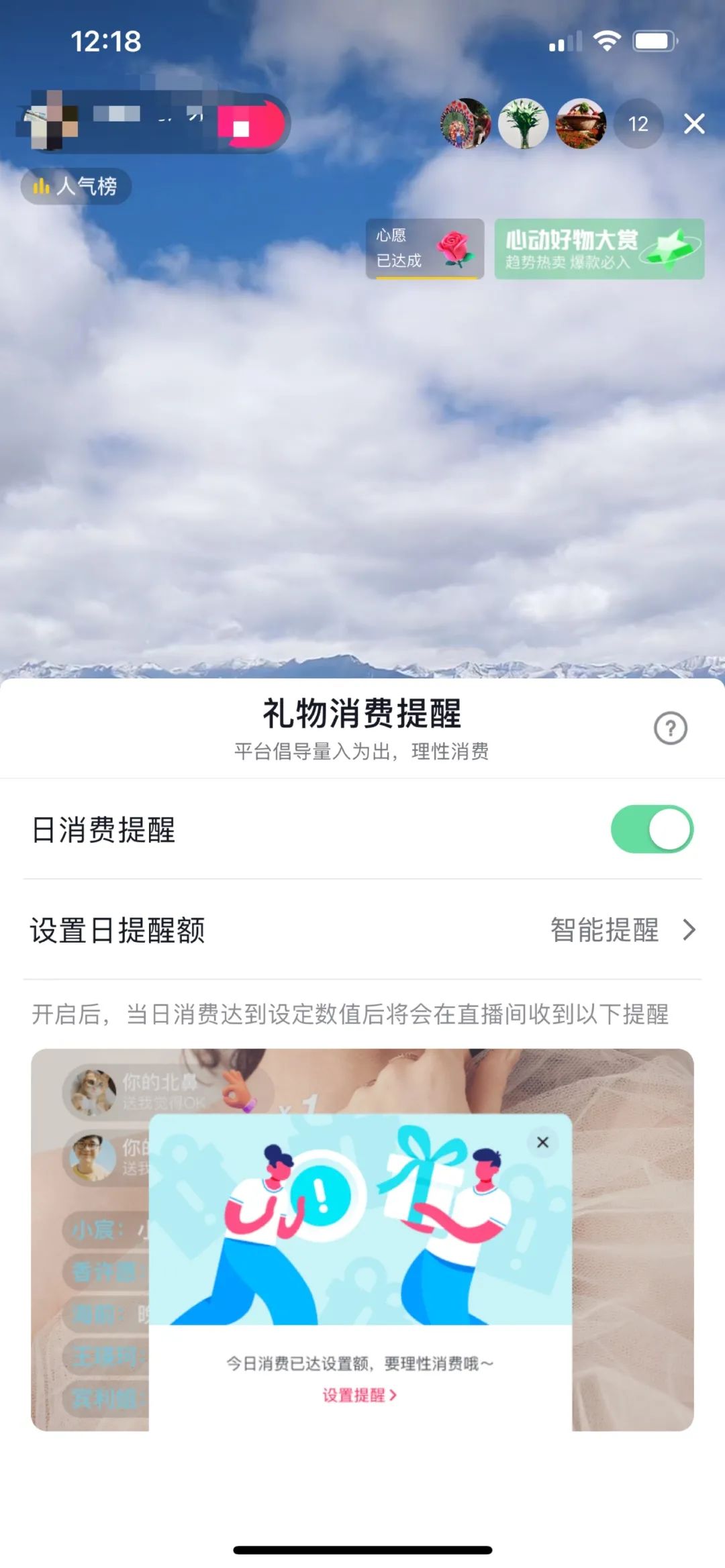Open the 心愿已达成 wish card
725x1568 pixels.
click(424, 248)
